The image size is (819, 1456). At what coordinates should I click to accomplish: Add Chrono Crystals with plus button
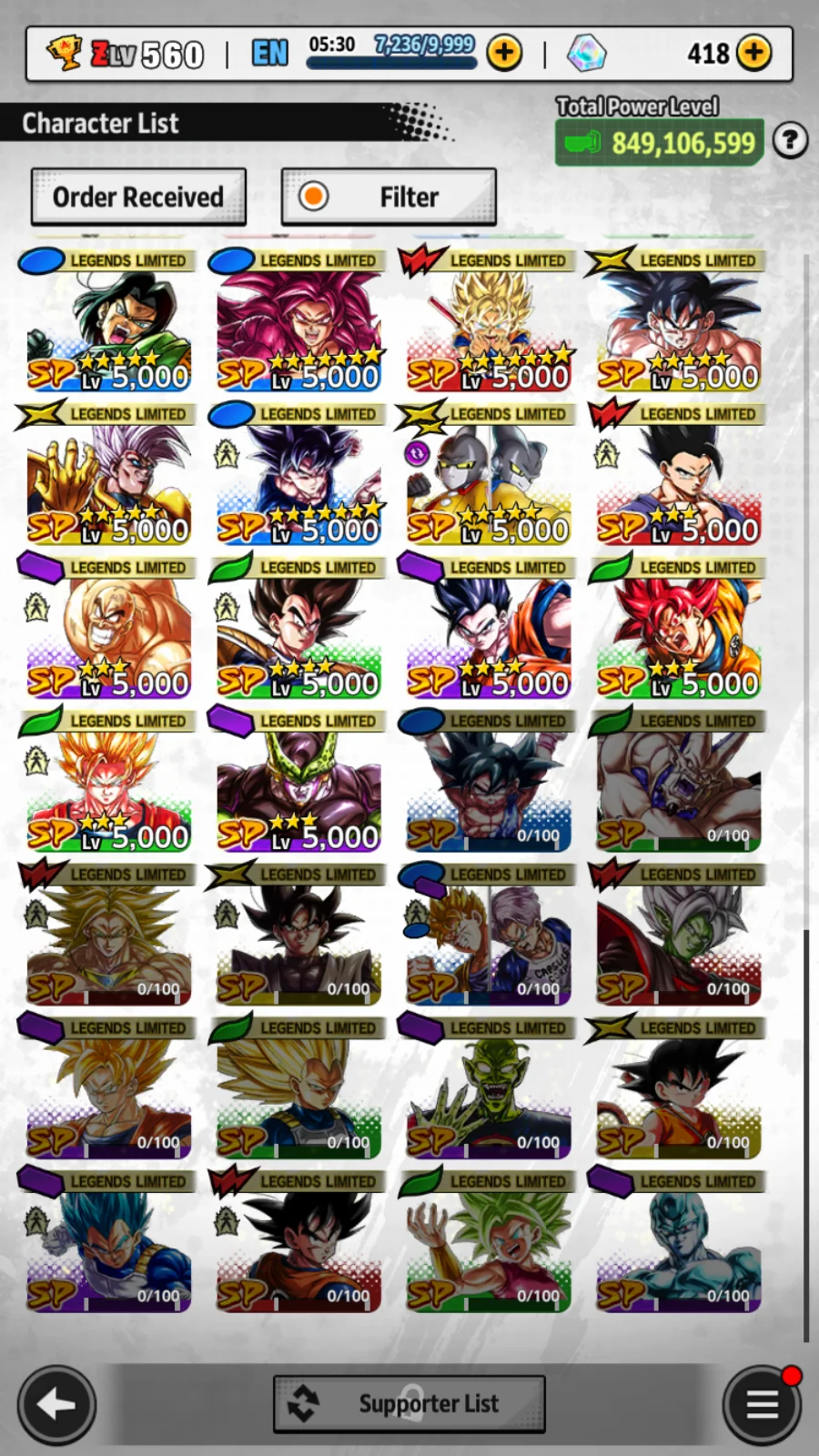pos(753,53)
